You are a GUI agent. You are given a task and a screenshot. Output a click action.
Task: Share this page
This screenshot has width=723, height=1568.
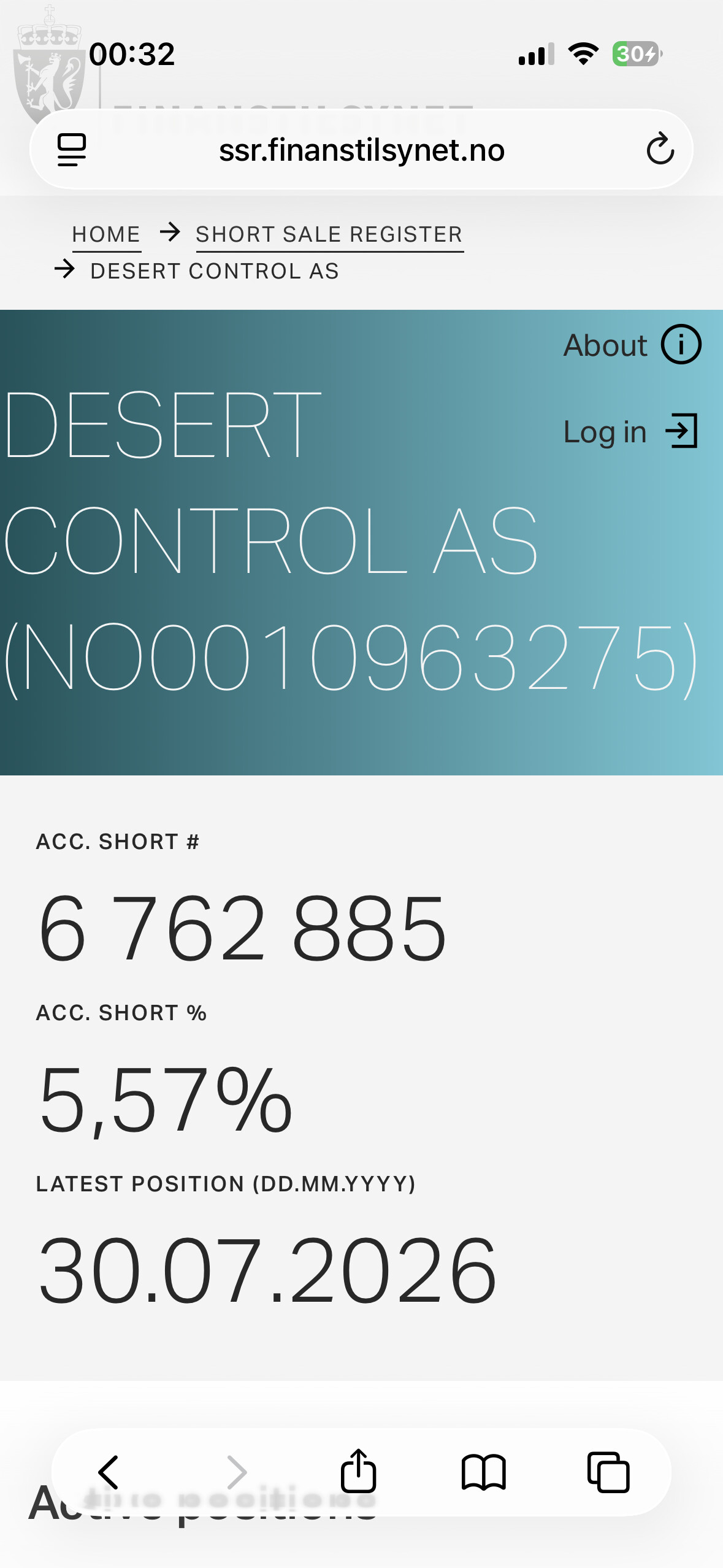[358, 1470]
